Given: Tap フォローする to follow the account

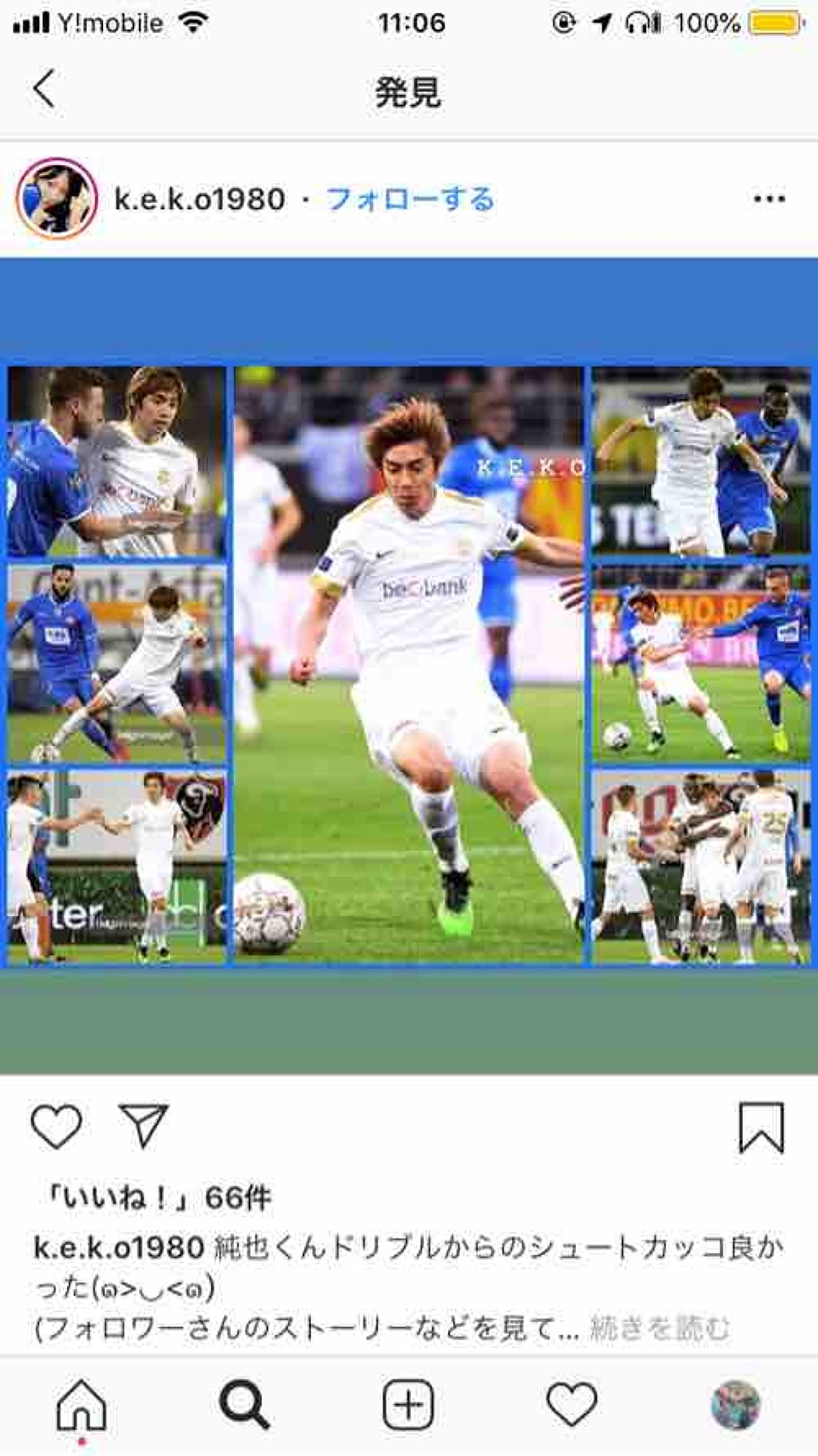Looking at the screenshot, I should (410, 199).
